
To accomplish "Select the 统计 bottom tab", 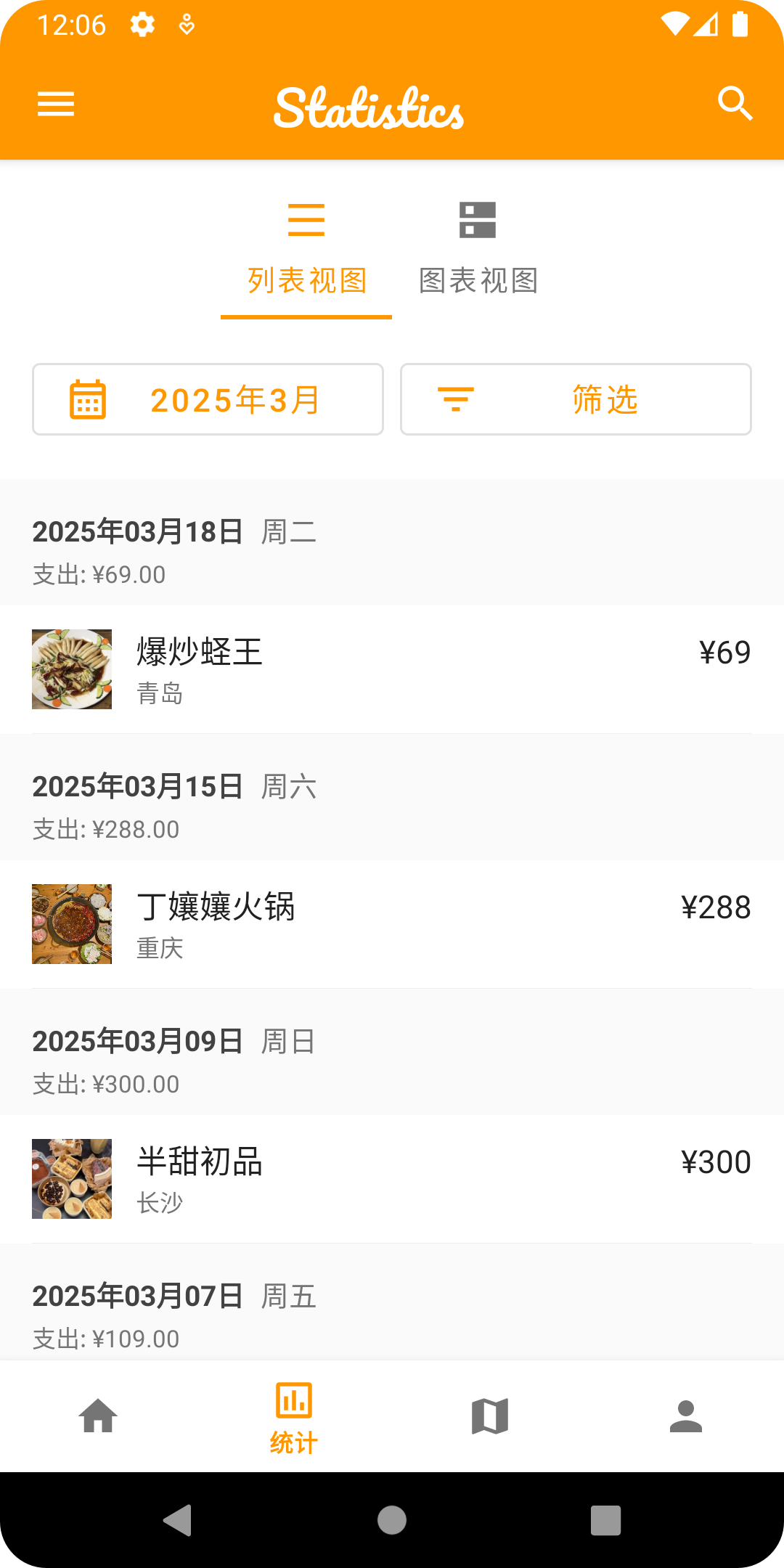I will click(x=294, y=1416).
